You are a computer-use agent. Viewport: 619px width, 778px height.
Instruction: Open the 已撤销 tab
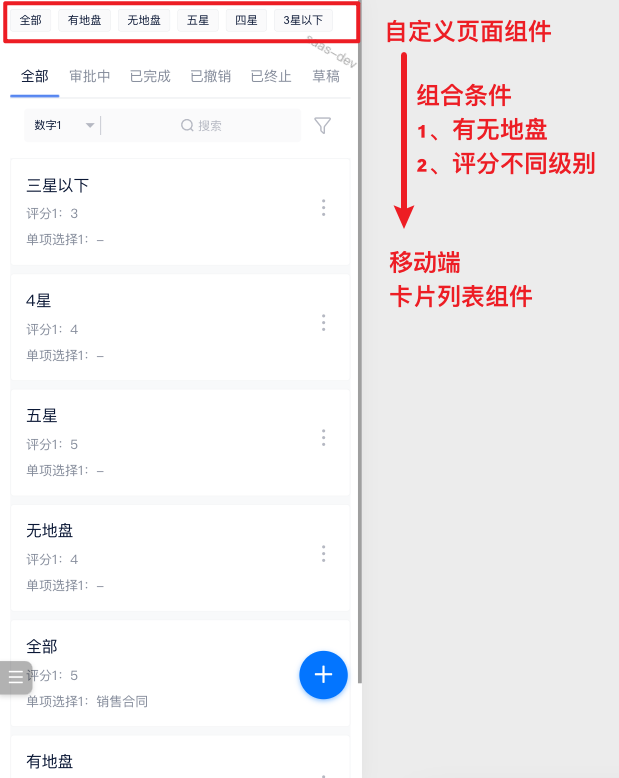tap(210, 76)
